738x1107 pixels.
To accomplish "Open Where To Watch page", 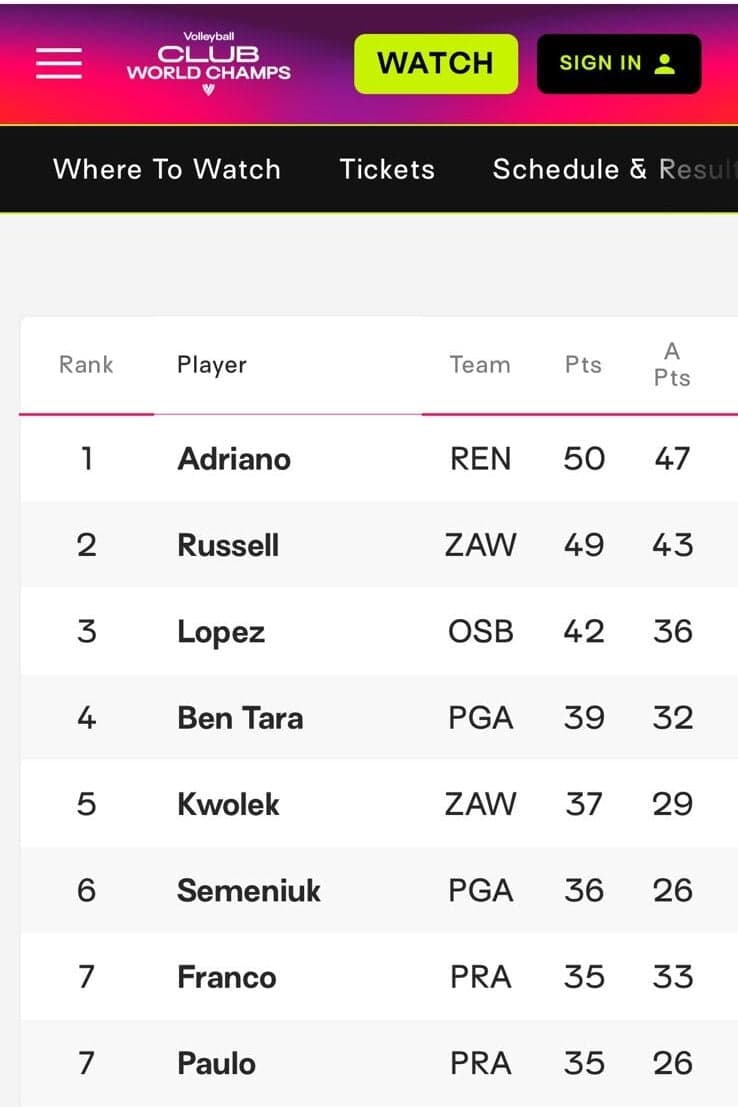I will click(x=166, y=169).
